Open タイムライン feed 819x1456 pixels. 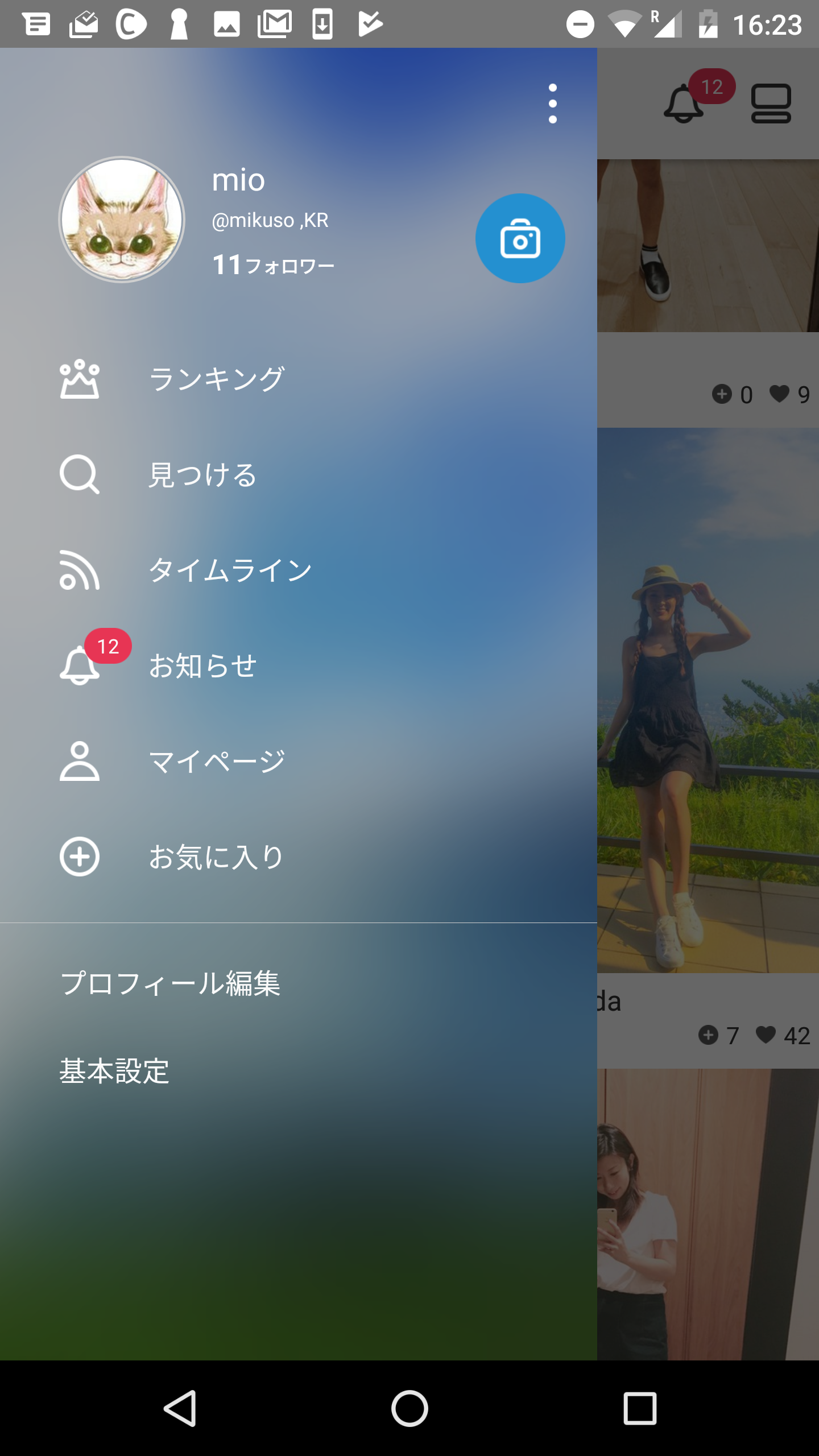pos(230,570)
